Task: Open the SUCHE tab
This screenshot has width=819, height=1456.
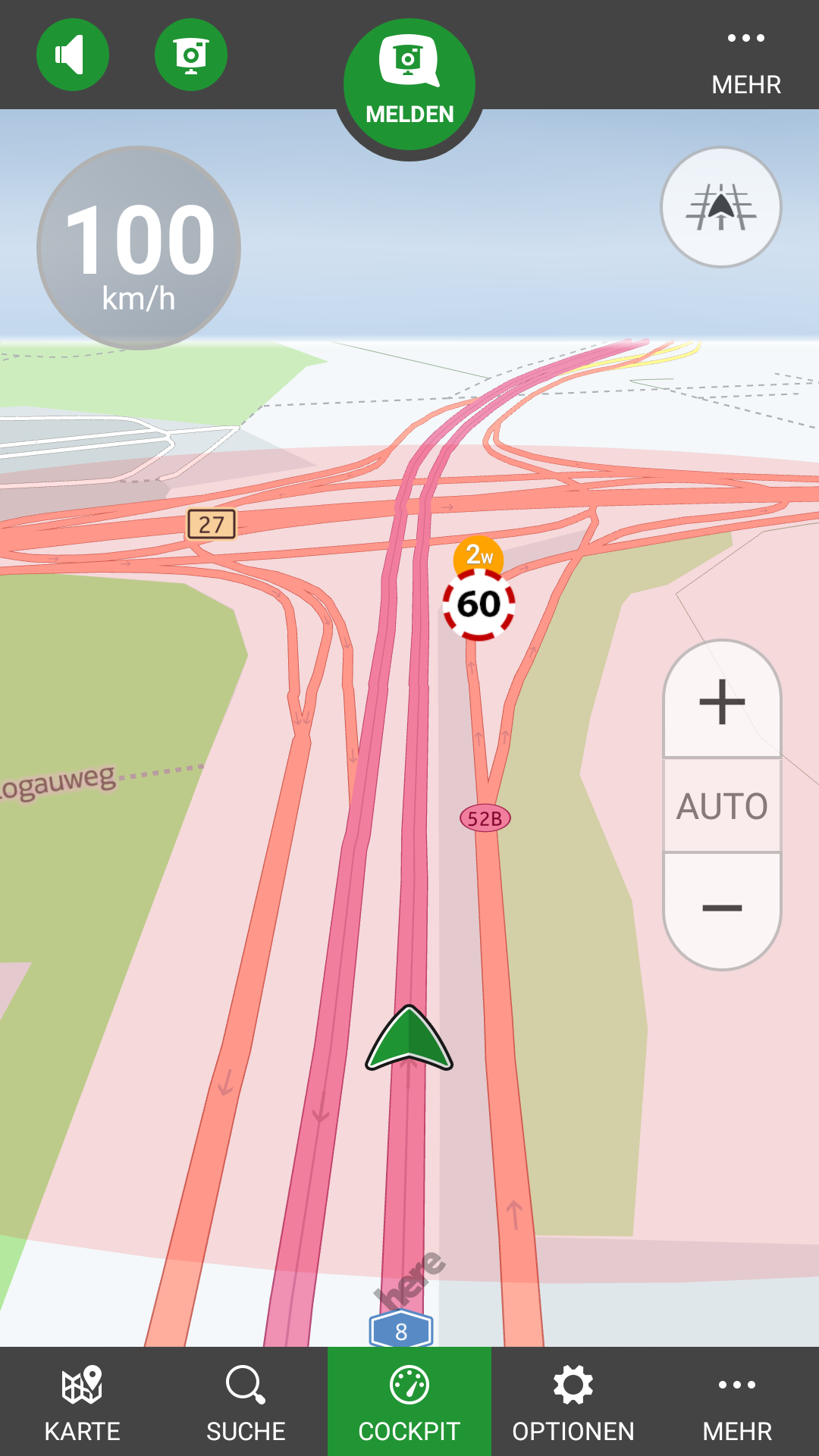Action: (246, 1401)
